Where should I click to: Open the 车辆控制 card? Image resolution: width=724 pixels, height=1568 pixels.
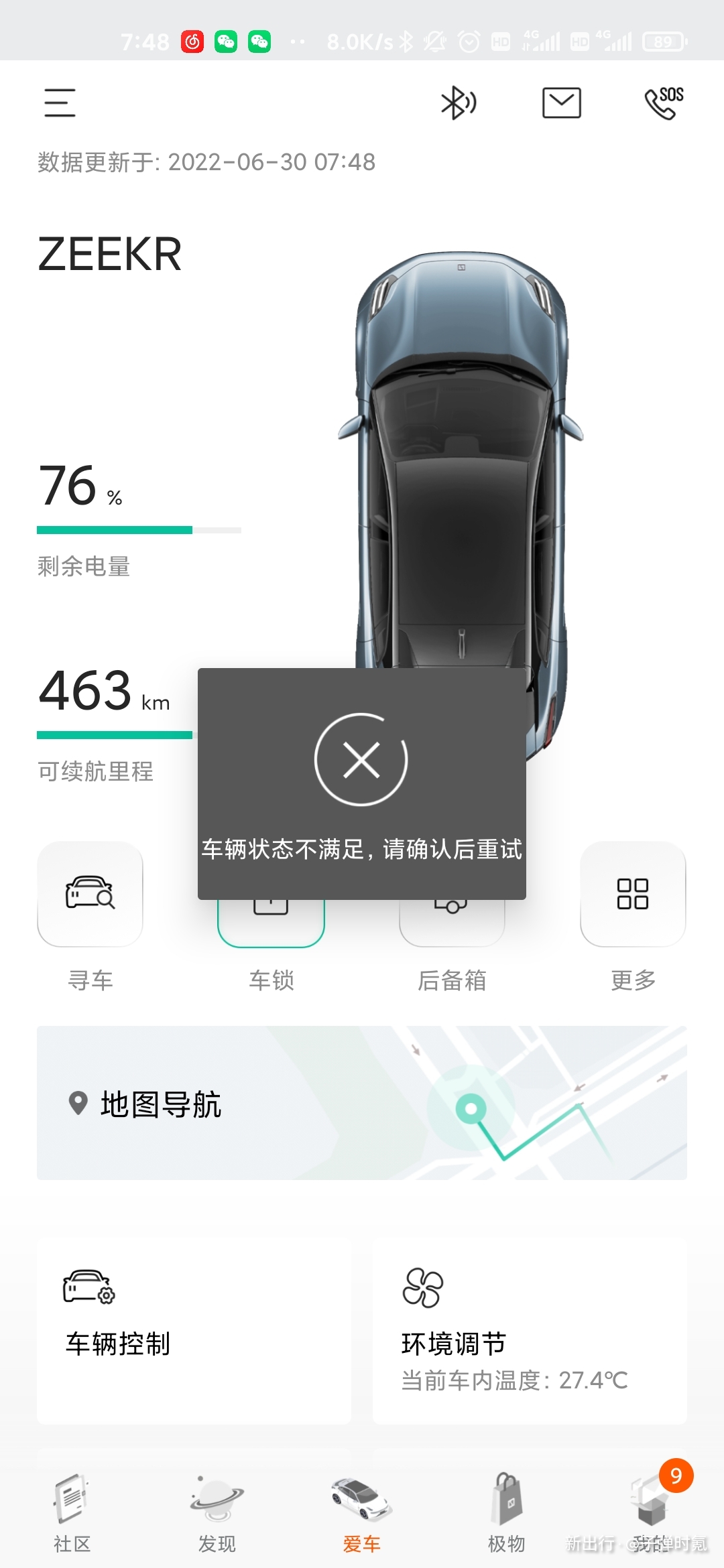coord(194,1330)
